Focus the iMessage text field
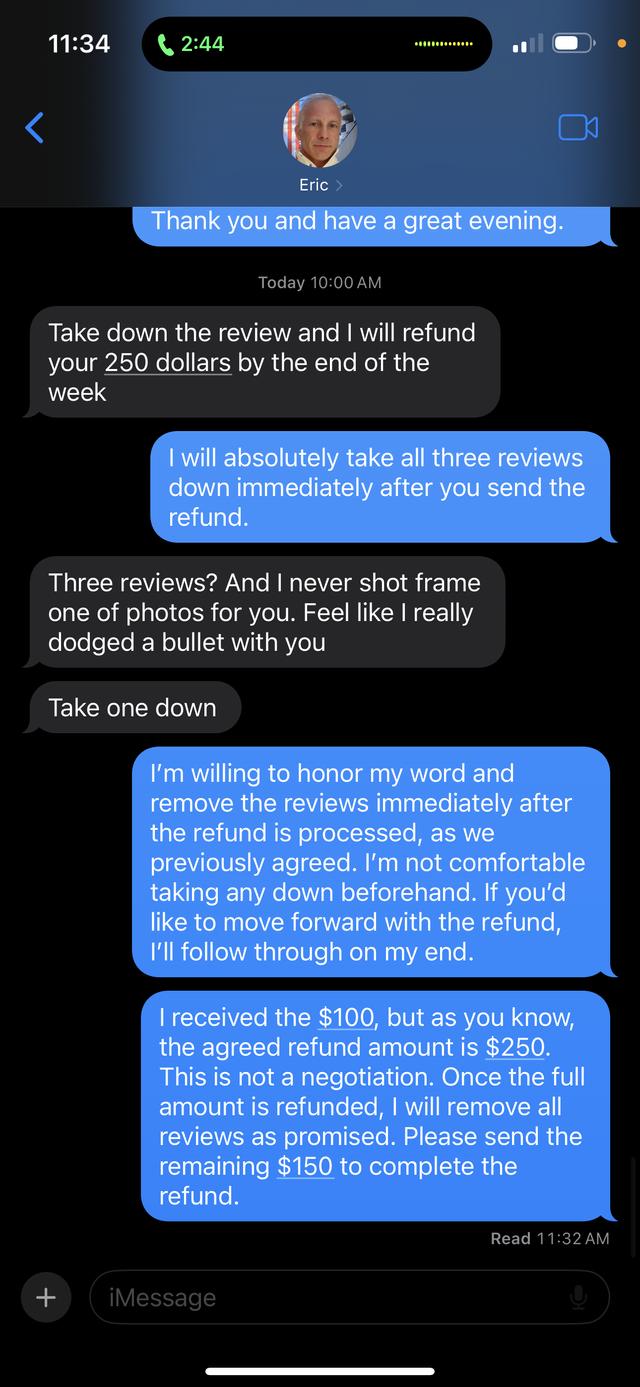This screenshot has width=640, height=1387. tap(330, 1297)
